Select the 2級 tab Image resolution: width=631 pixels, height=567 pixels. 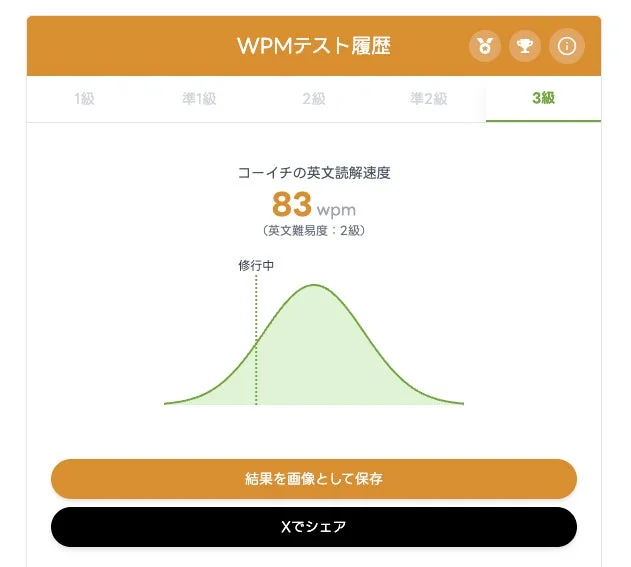[314, 99]
